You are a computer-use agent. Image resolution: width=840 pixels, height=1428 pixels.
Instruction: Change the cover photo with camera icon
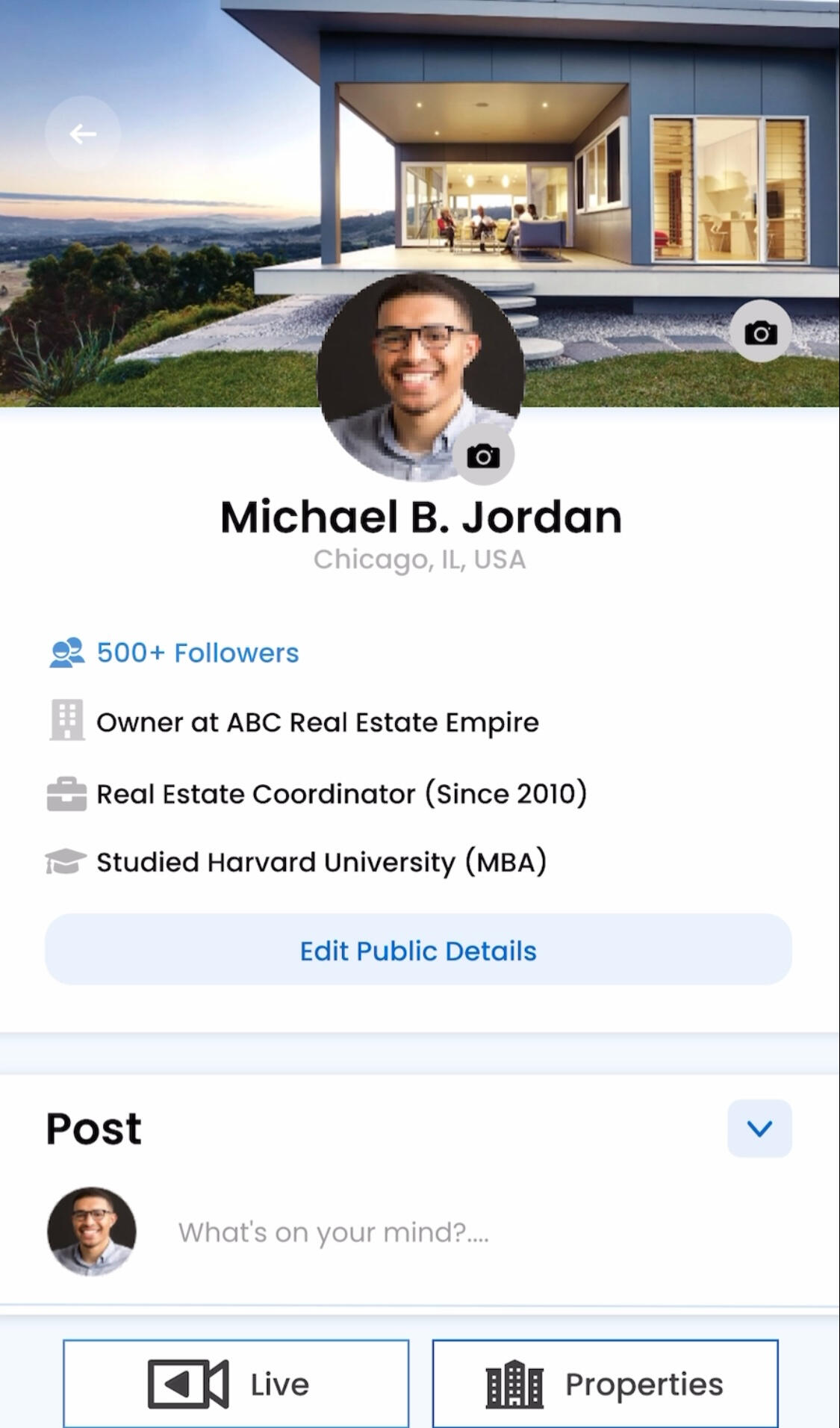point(760,332)
